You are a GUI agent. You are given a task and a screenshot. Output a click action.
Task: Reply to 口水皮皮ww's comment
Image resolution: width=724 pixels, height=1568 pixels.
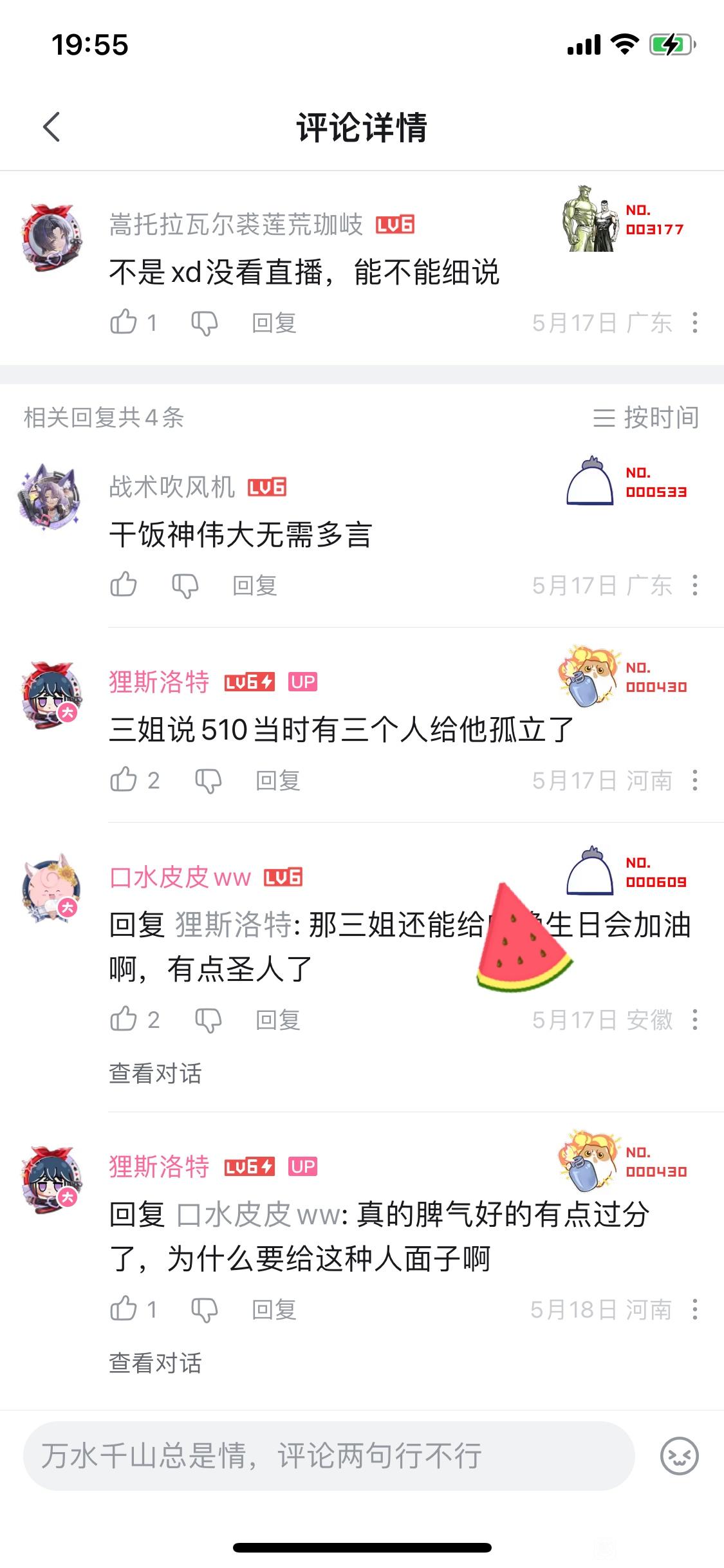tap(277, 1020)
